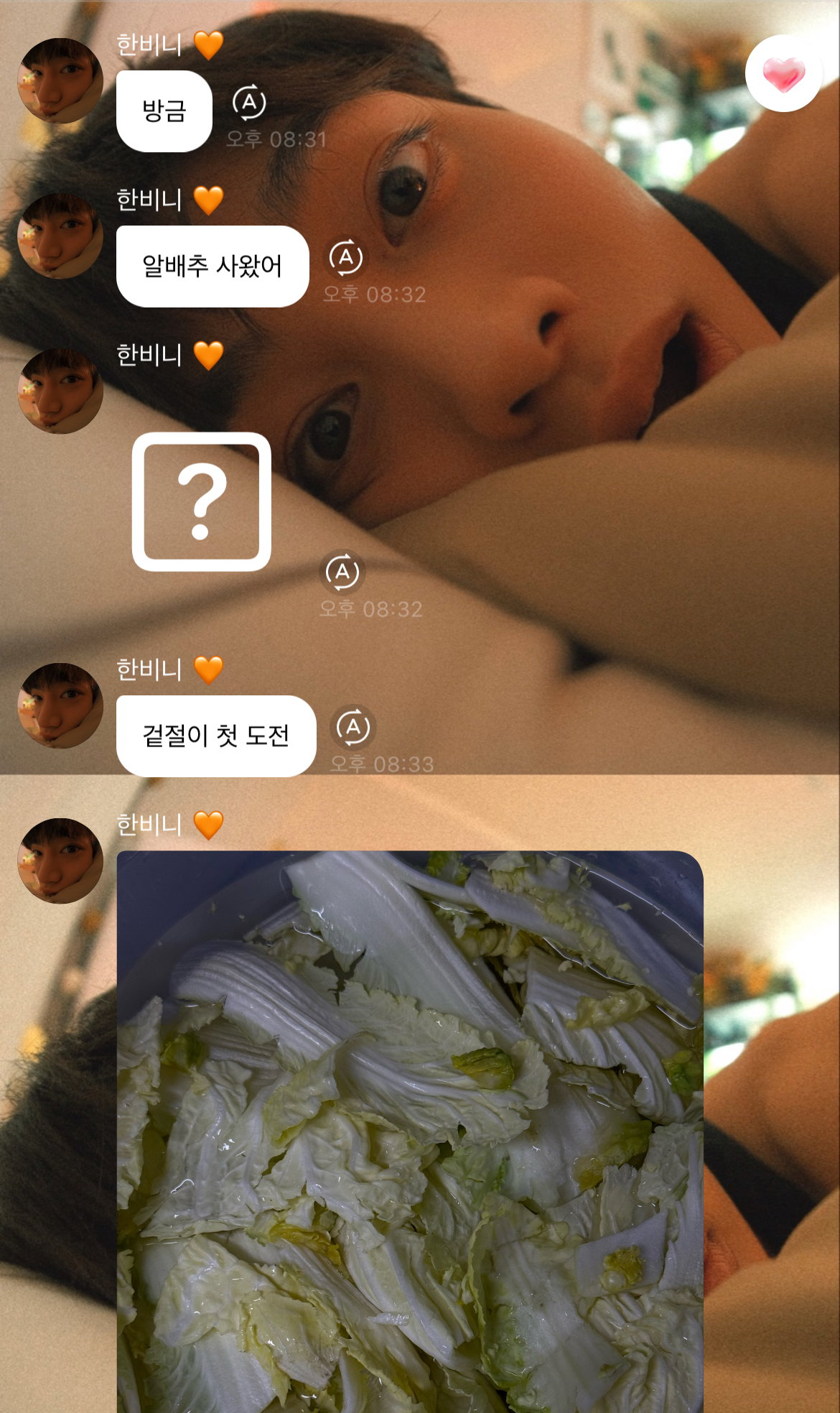This screenshot has height=1413, width=840.
Task: Translate the message "겉절이 첫 도전"
Action: tap(353, 727)
